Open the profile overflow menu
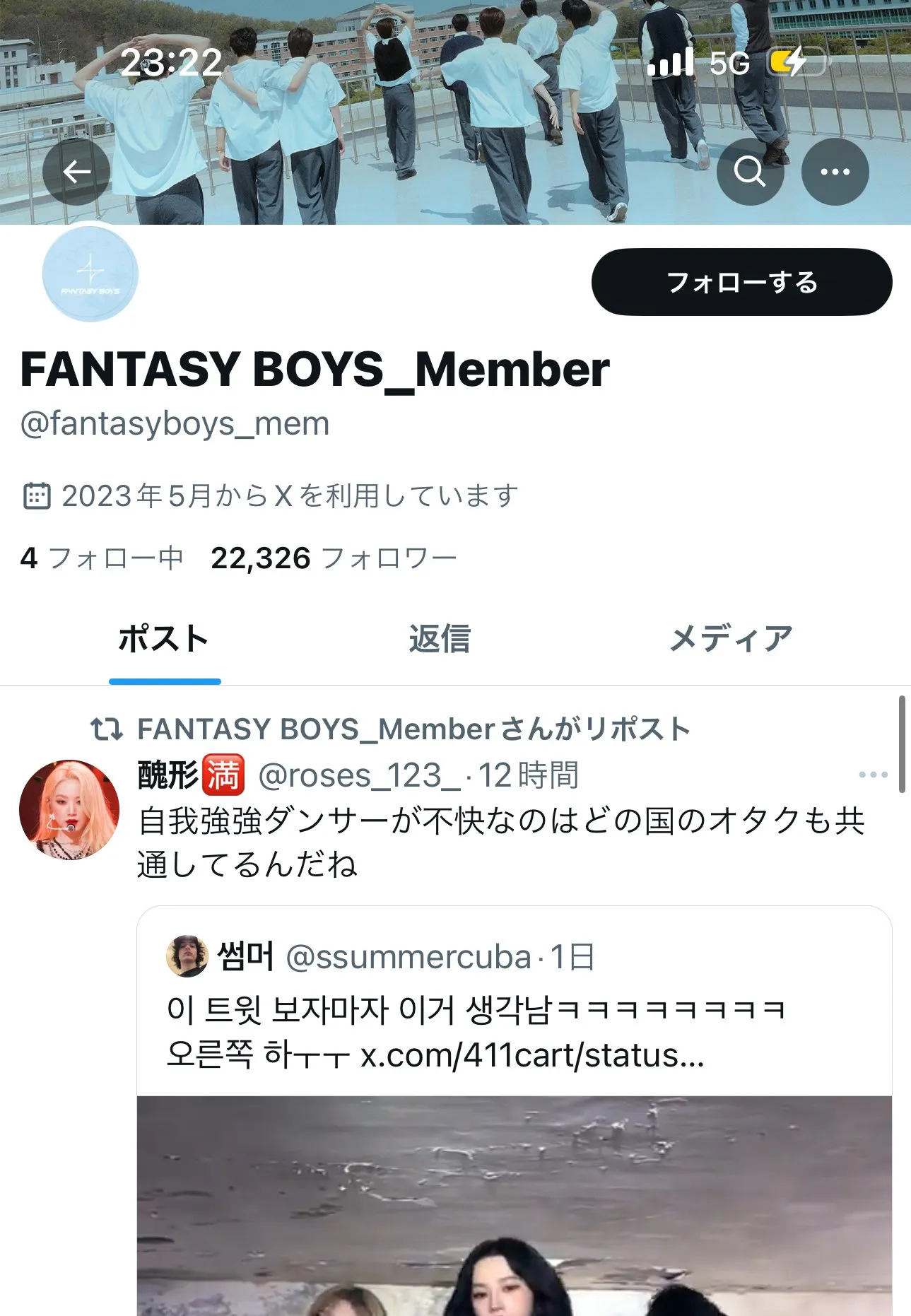Image resolution: width=911 pixels, height=1316 pixels. point(835,172)
